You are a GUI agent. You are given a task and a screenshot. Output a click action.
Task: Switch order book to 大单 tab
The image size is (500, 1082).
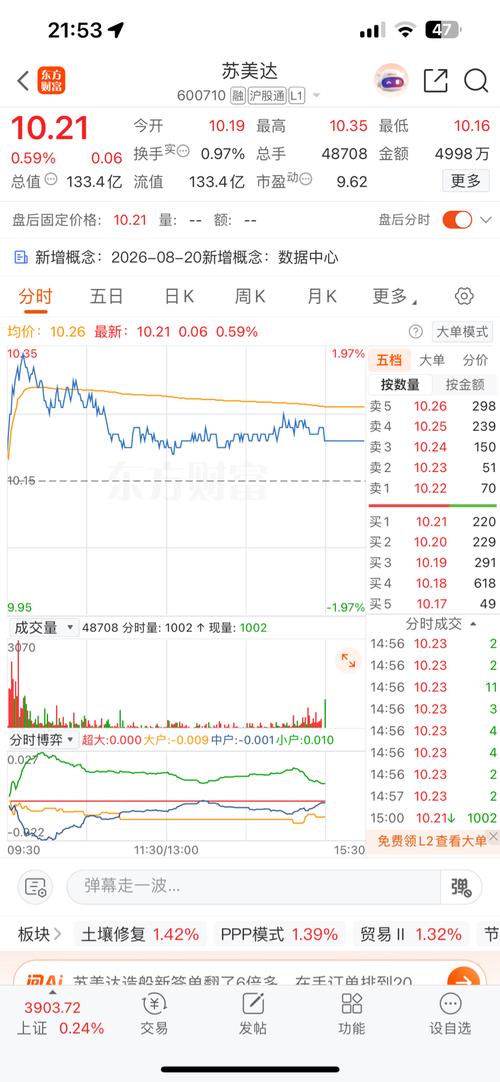click(432, 360)
